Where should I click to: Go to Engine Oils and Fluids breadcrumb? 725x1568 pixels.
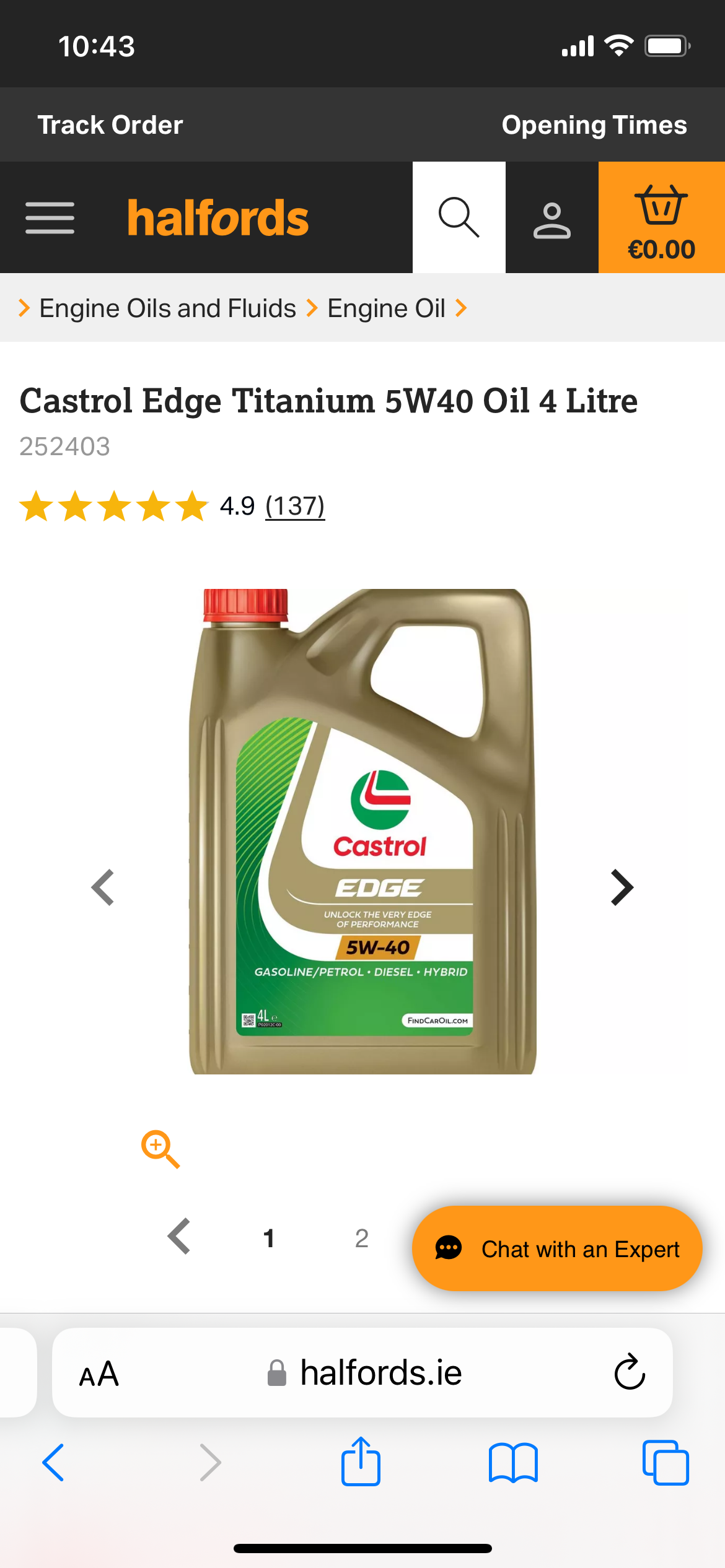(x=168, y=308)
